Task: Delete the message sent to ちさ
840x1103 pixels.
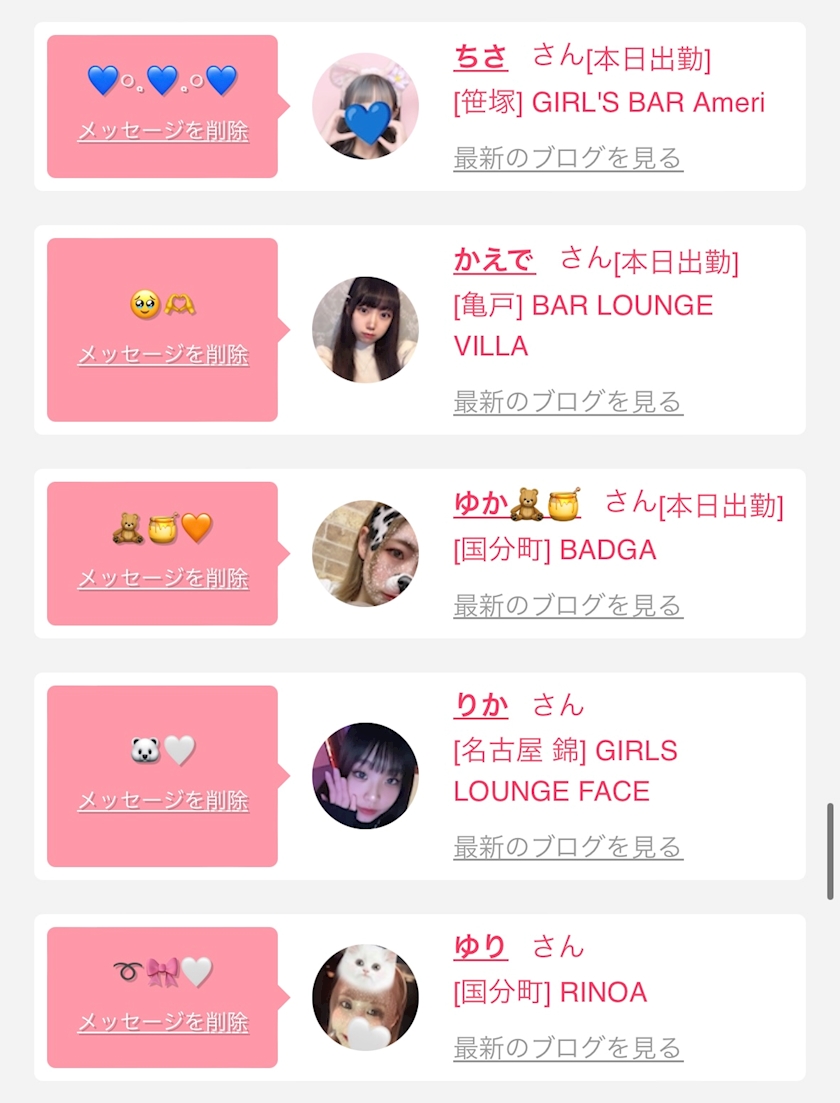Action: (163, 131)
